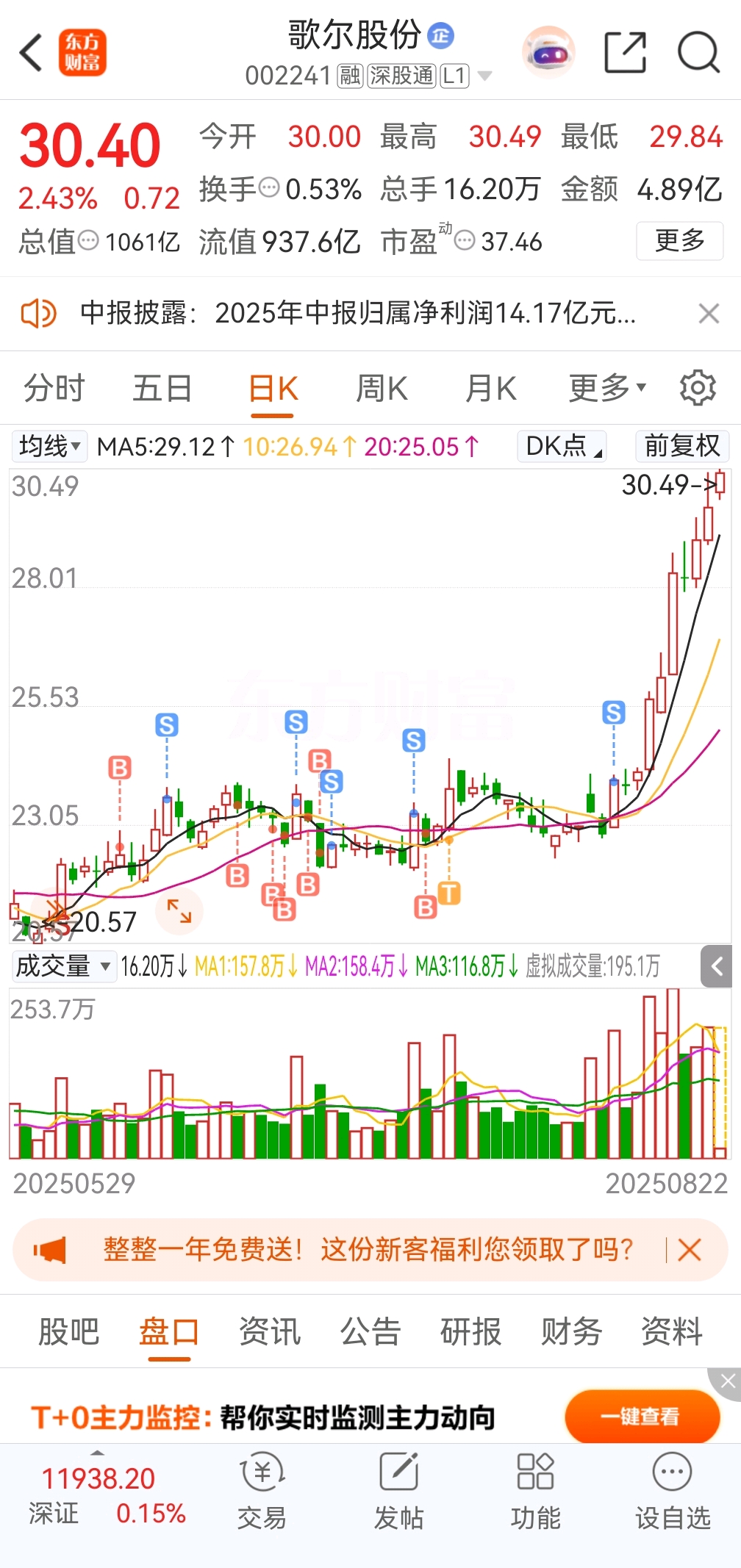Image resolution: width=741 pixels, height=1568 pixels.
Task: Open the 均线 indicator dropdown
Action: pos(49,446)
